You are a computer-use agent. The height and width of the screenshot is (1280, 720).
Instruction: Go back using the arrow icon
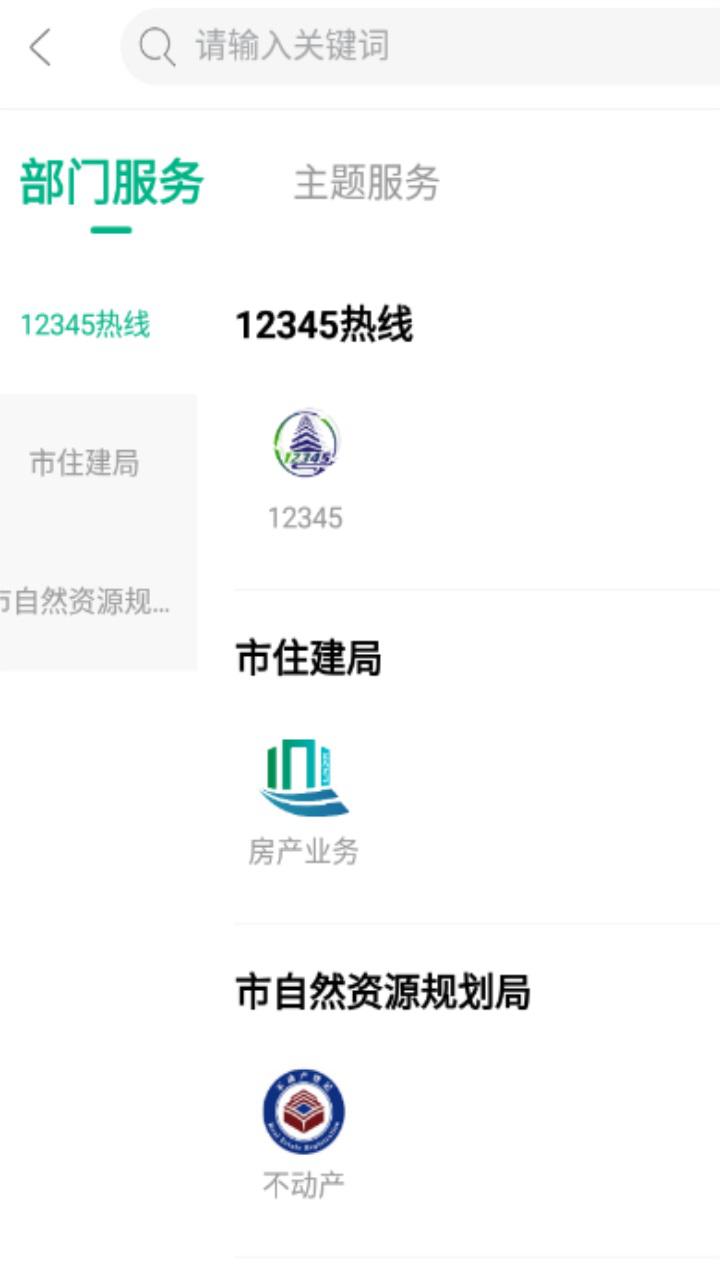(x=40, y=47)
